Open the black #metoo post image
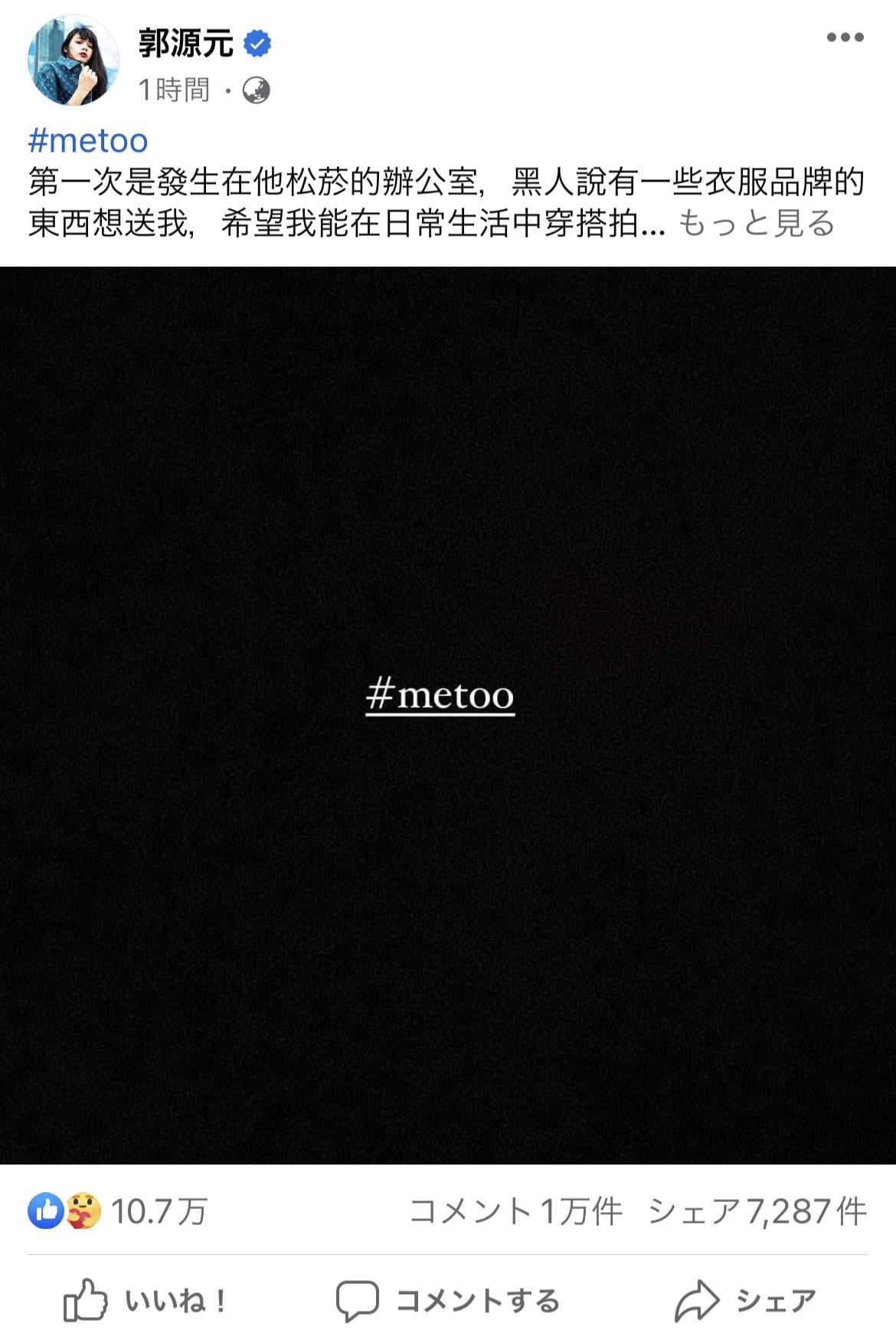Viewport: 896px width, 1340px height. (x=448, y=714)
